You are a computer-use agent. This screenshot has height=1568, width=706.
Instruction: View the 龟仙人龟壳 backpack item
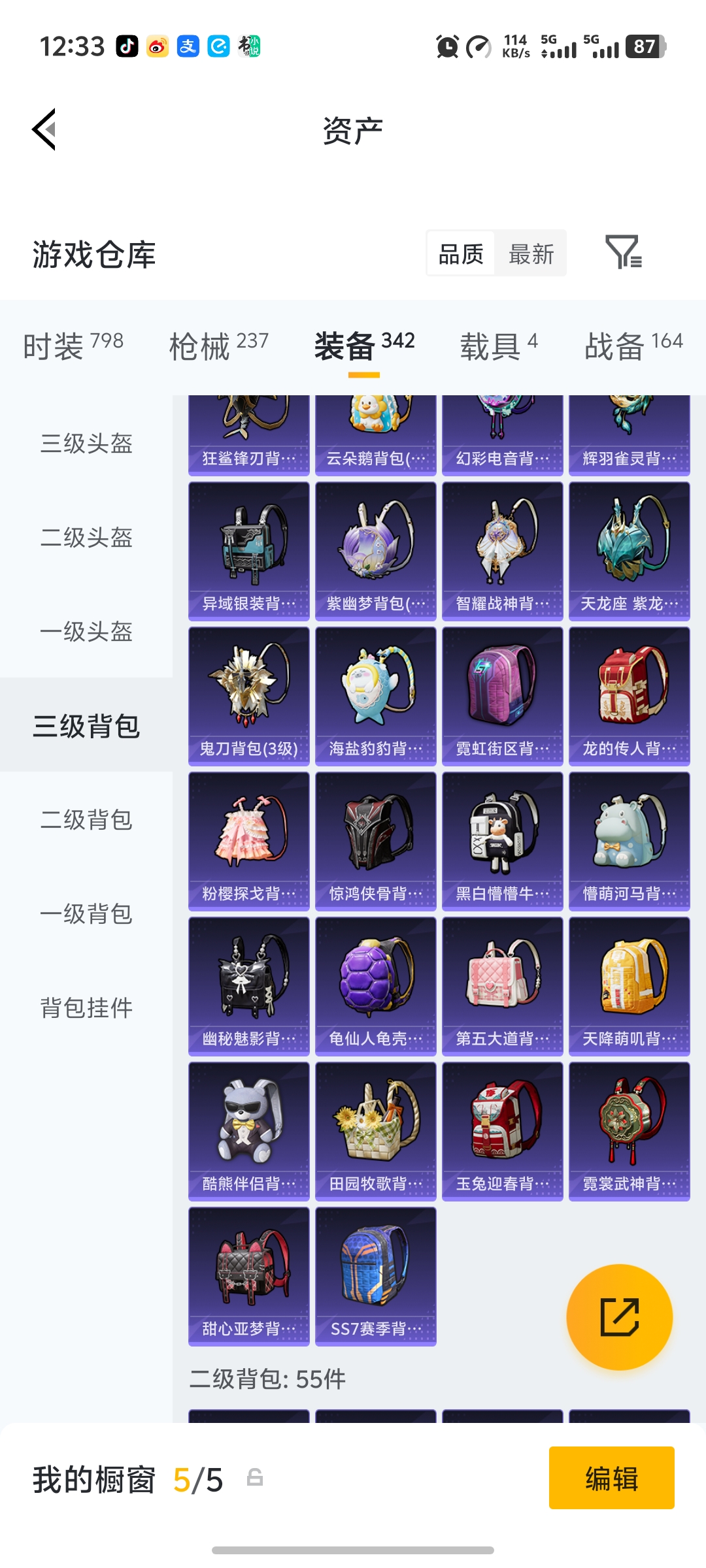tap(376, 987)
